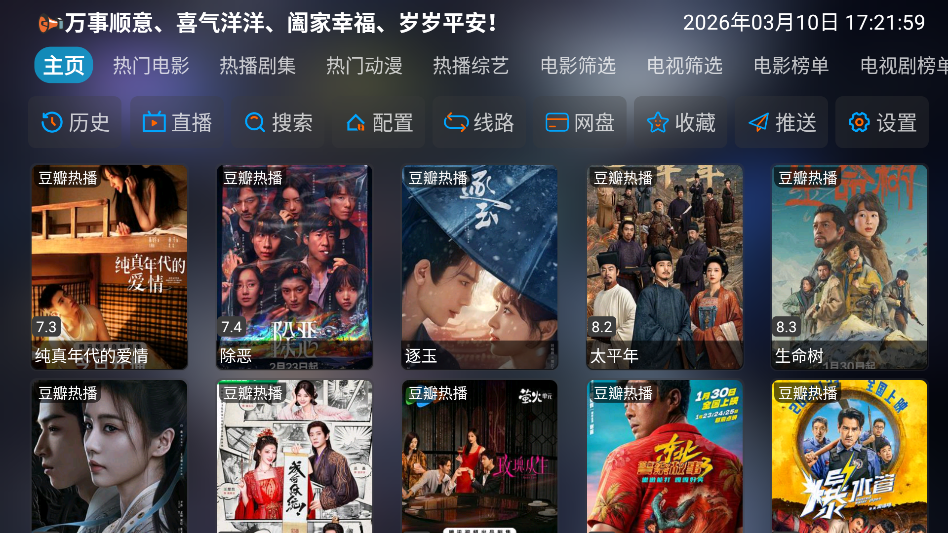This screenshot has height=533, width=948.
Task: Open 历史 viewing history
Action: point(75,123)
